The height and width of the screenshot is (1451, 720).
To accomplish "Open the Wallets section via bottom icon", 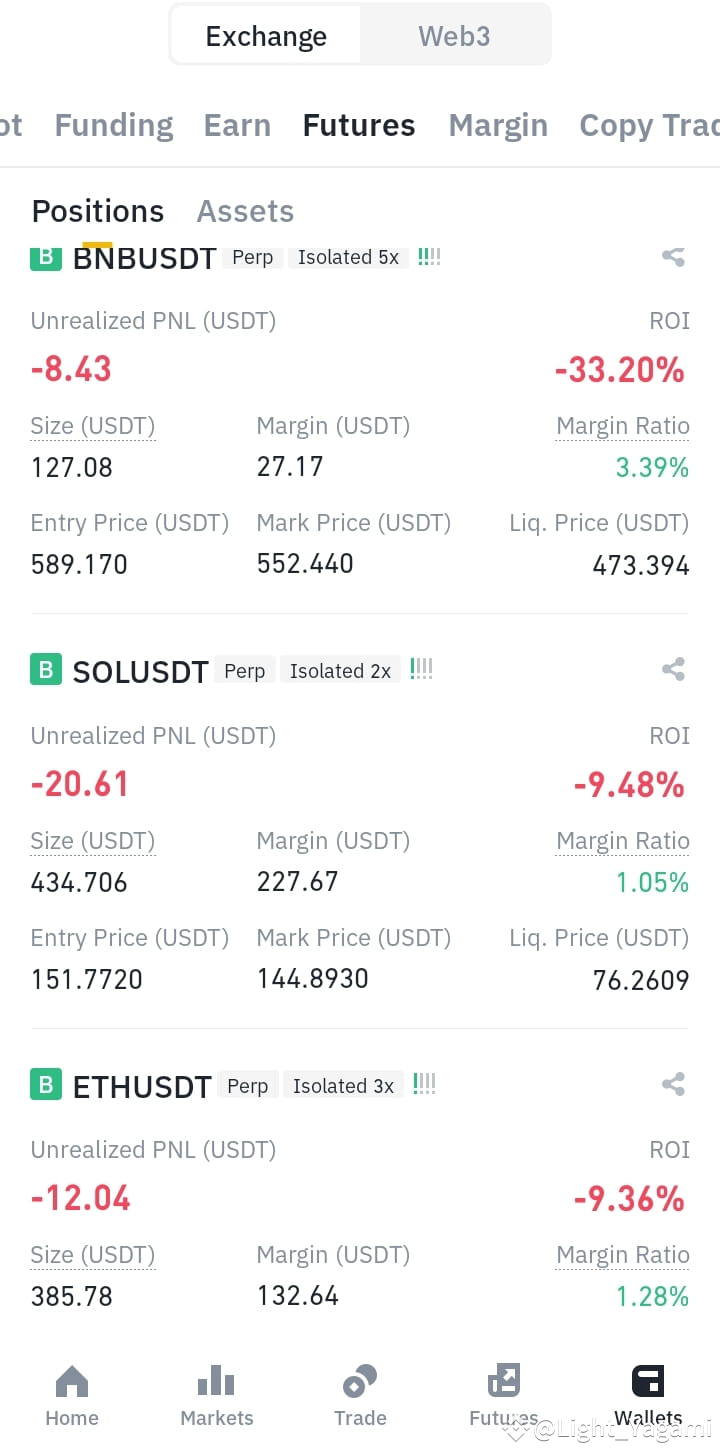I will click(648, 1390).
